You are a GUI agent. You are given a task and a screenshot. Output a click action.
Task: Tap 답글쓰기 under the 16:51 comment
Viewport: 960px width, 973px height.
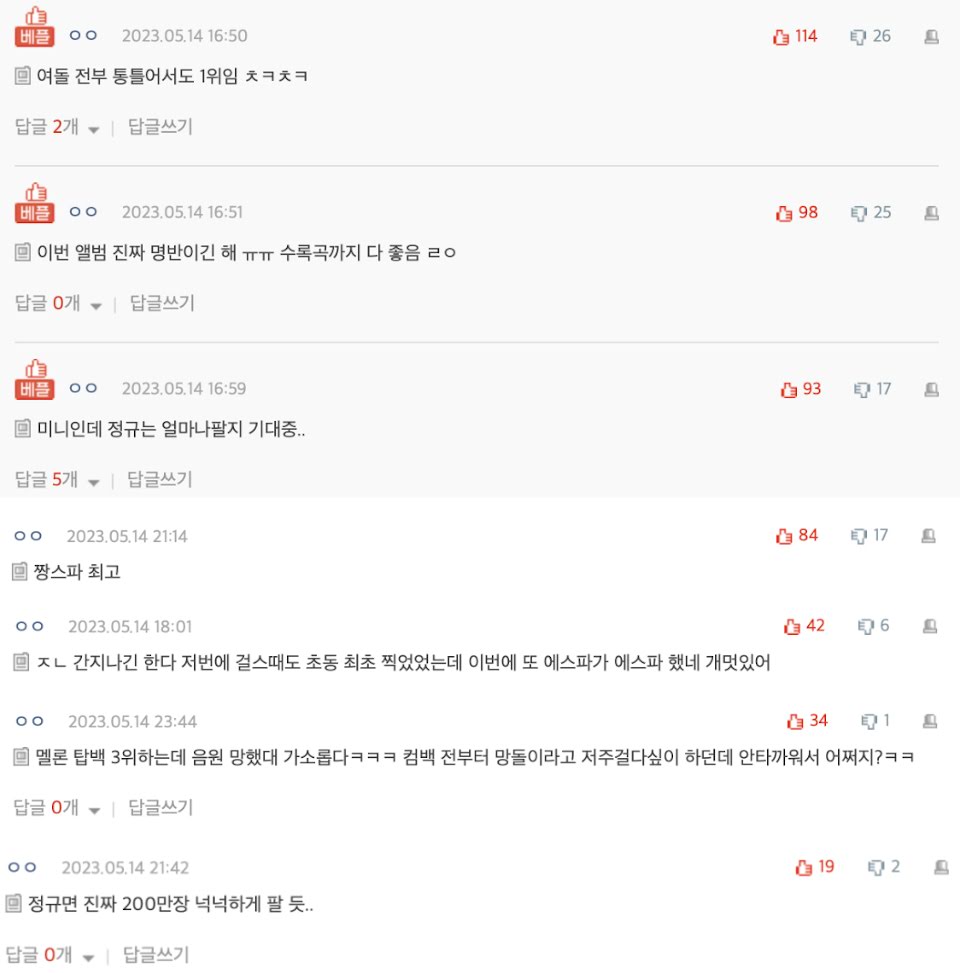tap(162, 303)
